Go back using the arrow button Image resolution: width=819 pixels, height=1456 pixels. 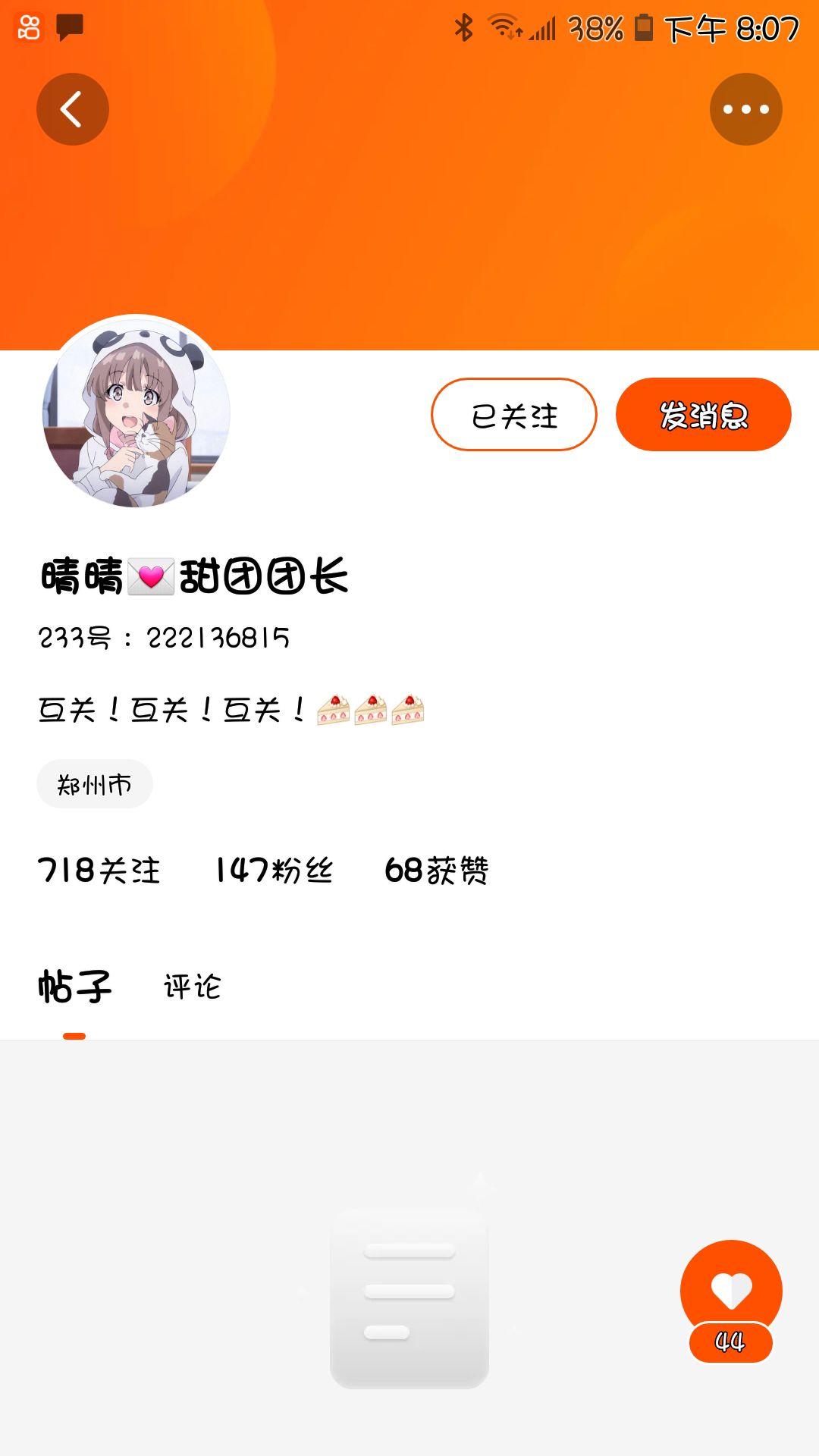pyautogui.click(x=73, y=109)
